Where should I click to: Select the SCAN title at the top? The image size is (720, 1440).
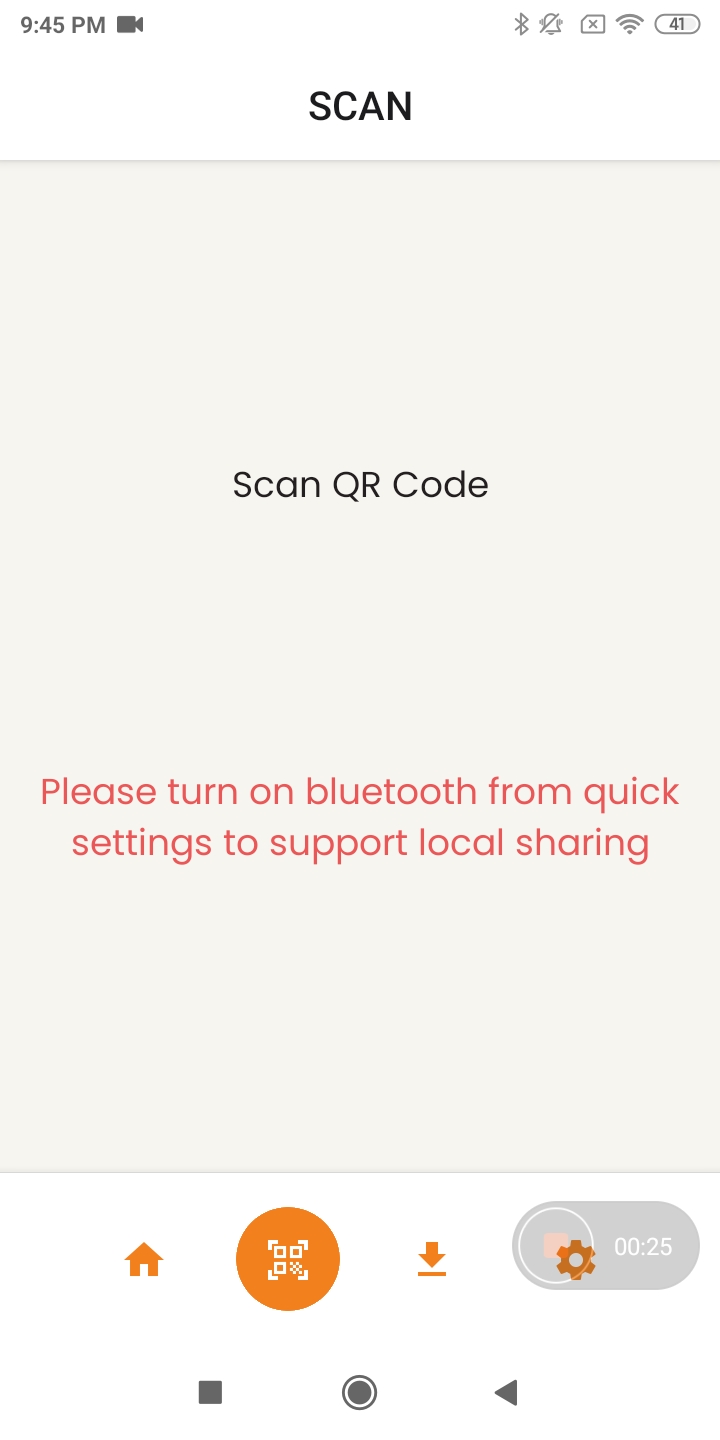362,105
